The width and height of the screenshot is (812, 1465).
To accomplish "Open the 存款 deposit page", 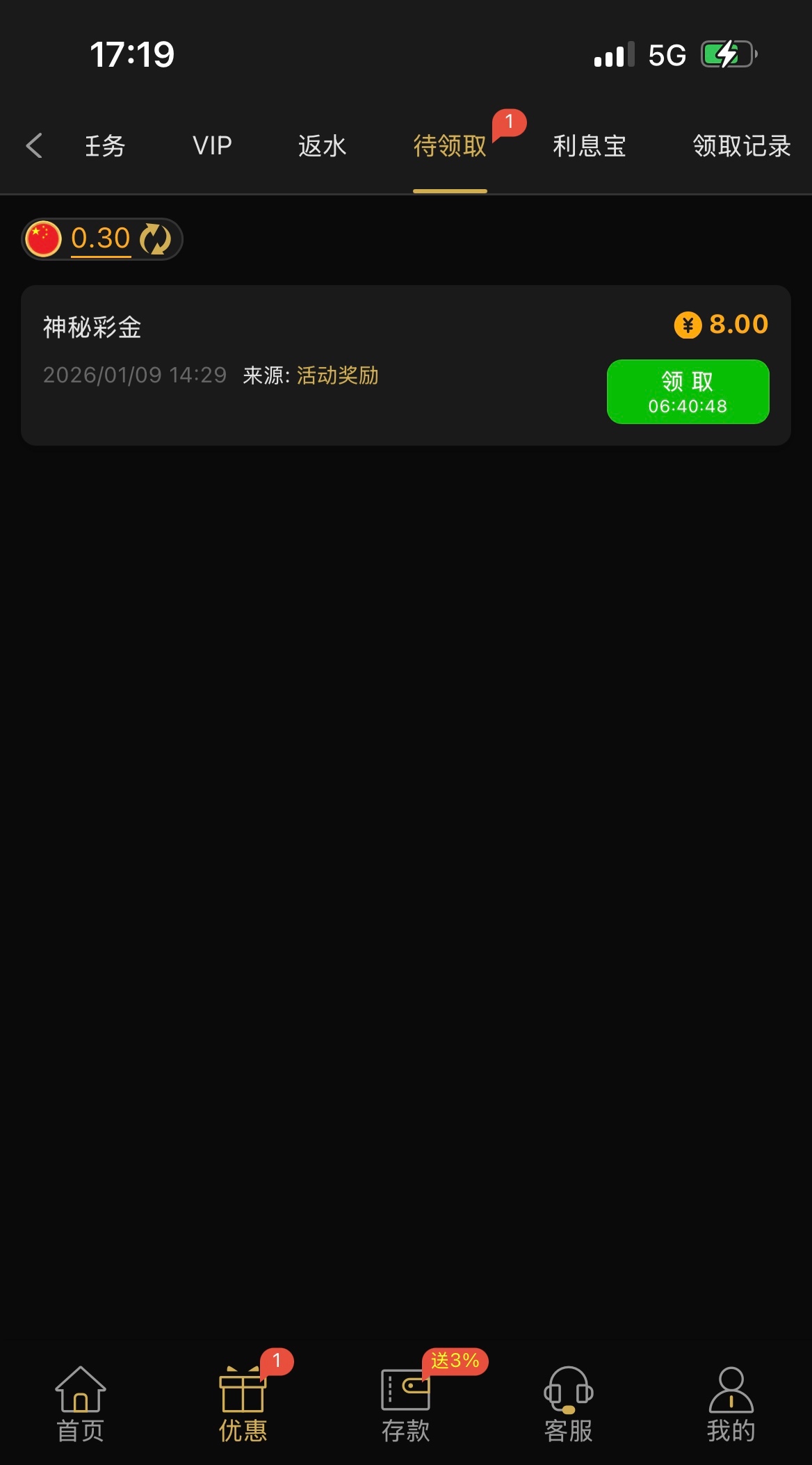I will pyautogui.click(x=405, y=1405).
